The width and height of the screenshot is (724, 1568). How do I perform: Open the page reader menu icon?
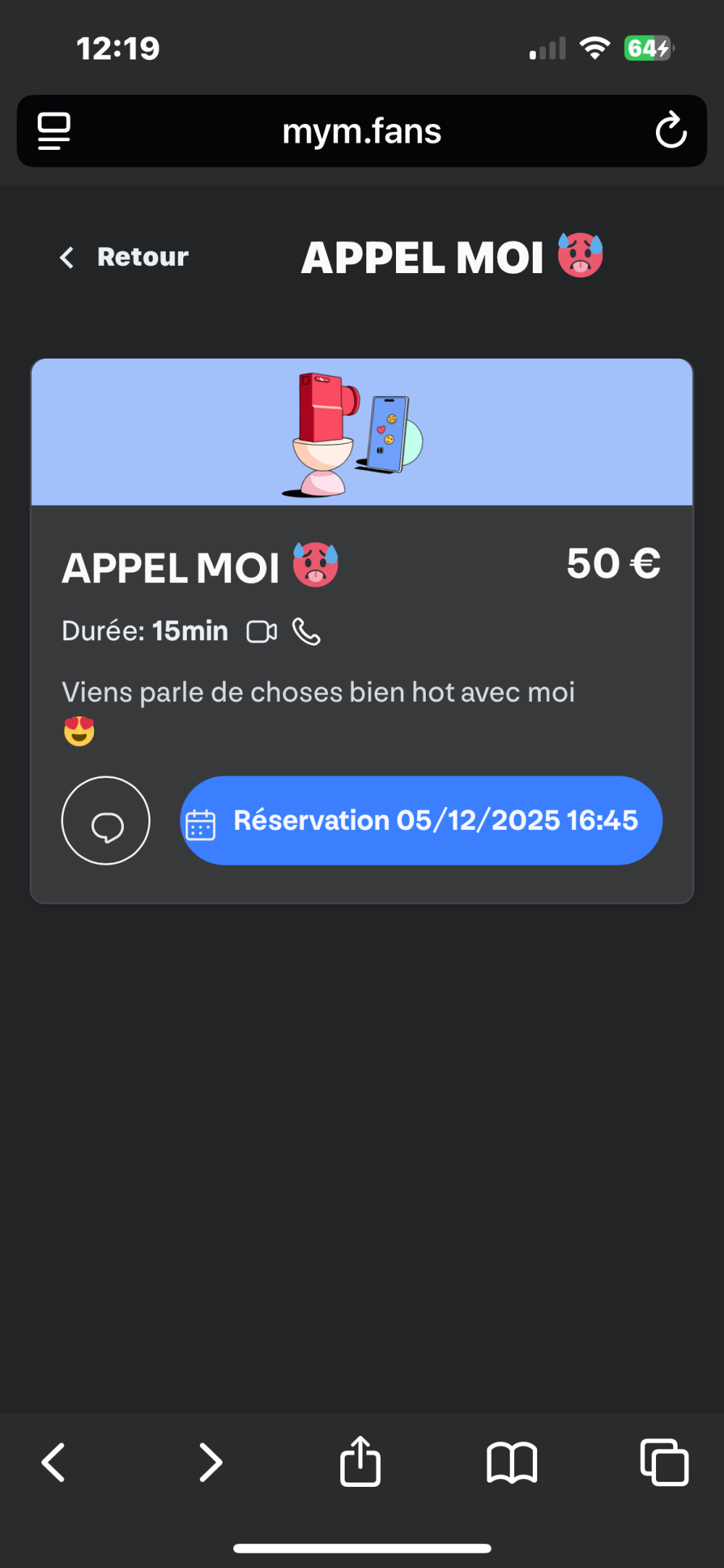point(54,131)
